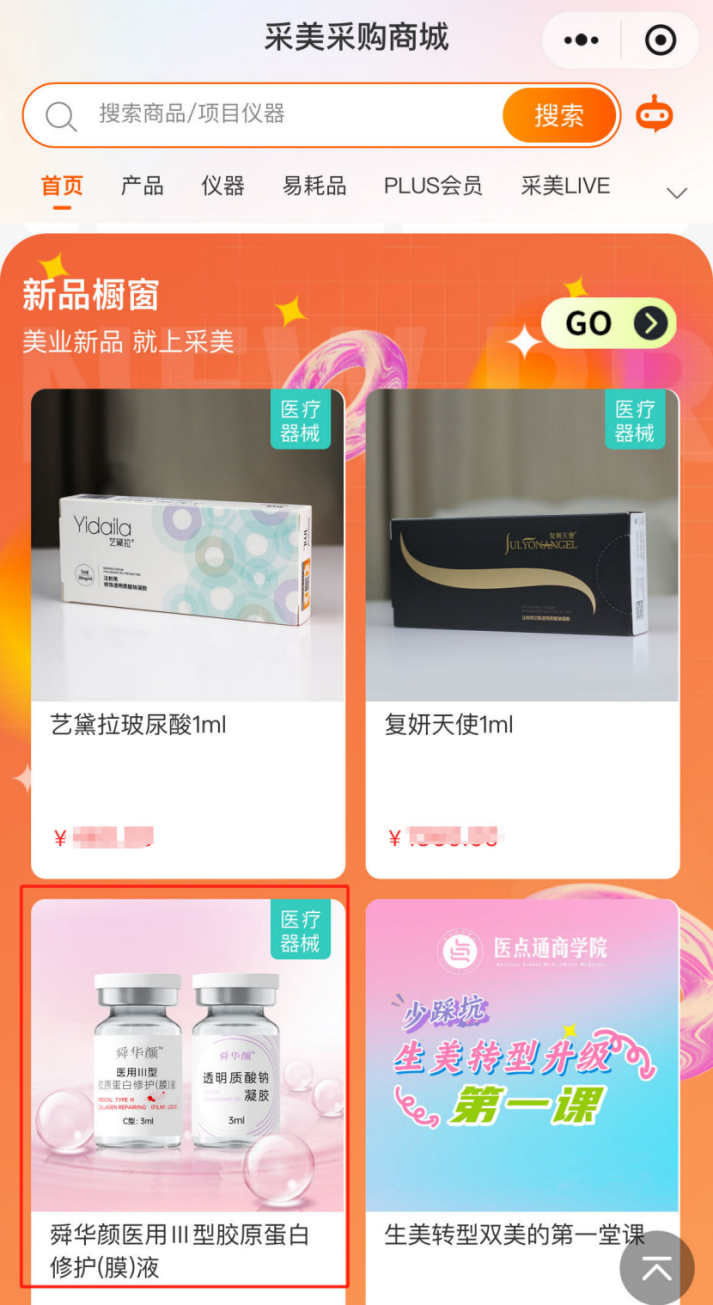Switch to the 产品 tab

point(142,186)
